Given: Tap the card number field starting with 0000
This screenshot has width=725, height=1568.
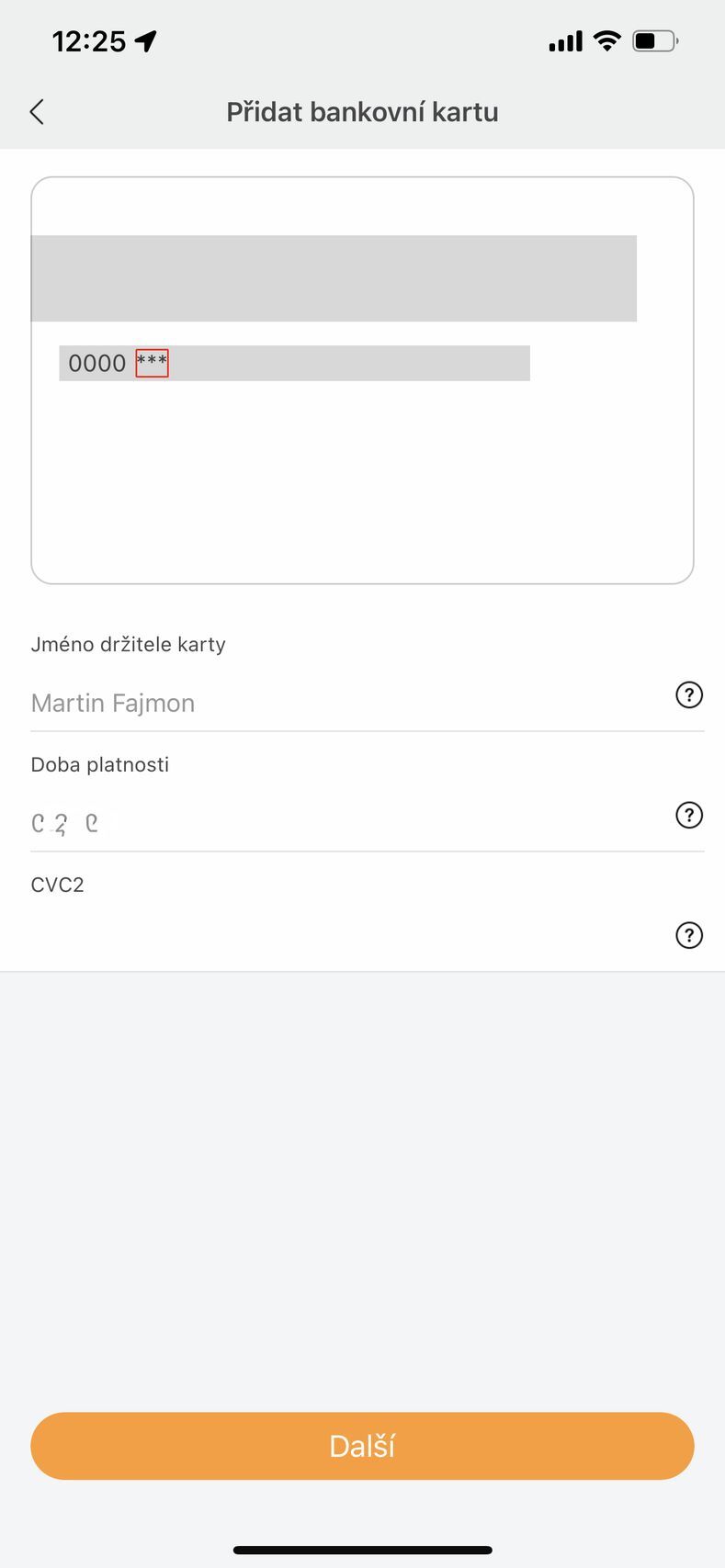Looking at the screenshot, I should (x=294, y=363).
